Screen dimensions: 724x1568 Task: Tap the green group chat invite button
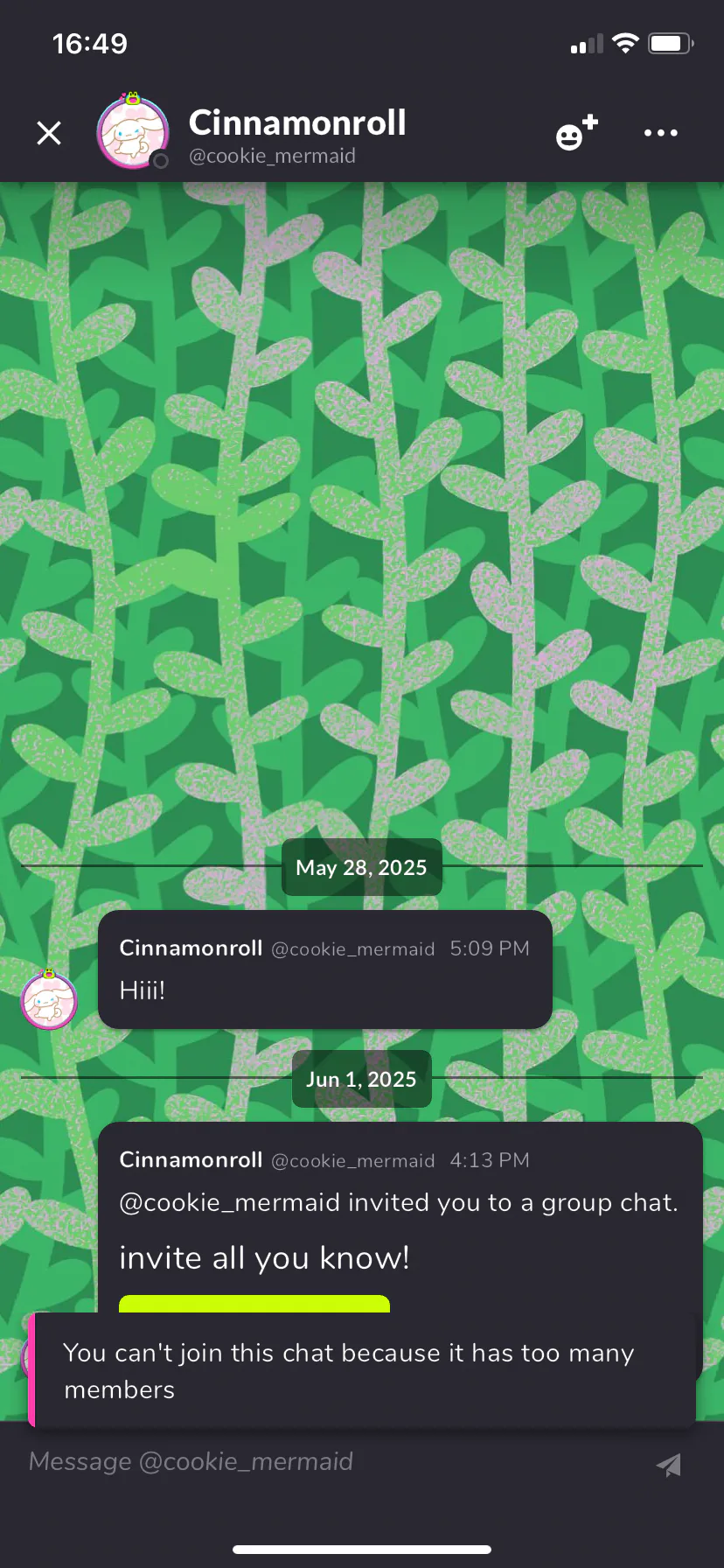254,1303
